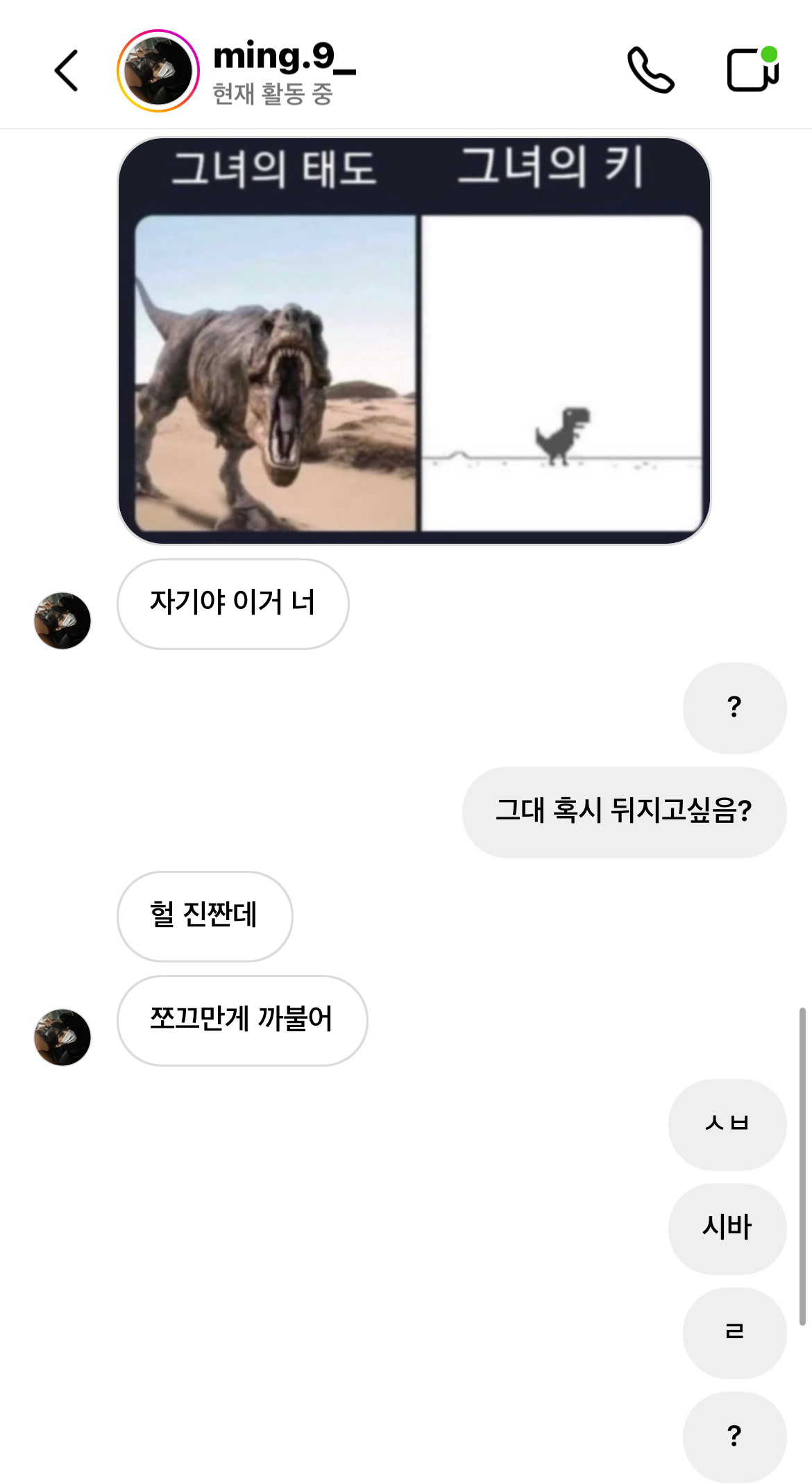
Task: Open the shared dinosaur meme image
Action: (x=414, y=341)
